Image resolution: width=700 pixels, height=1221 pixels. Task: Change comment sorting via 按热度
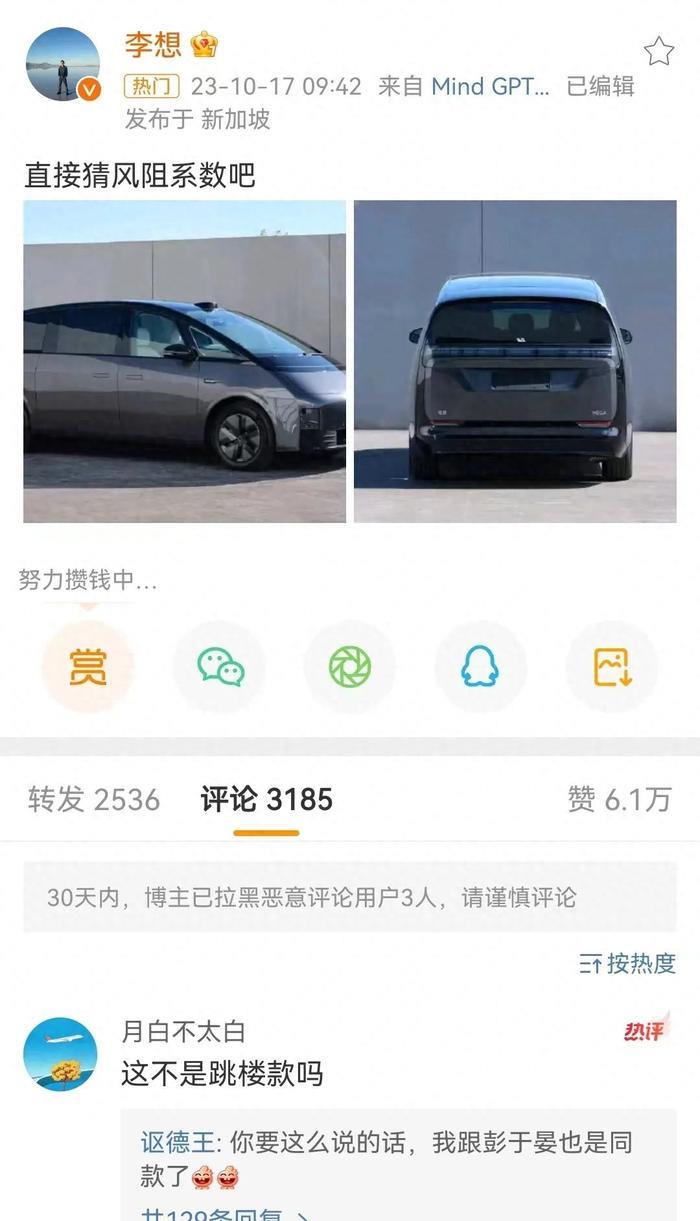(x=628, y=963)
